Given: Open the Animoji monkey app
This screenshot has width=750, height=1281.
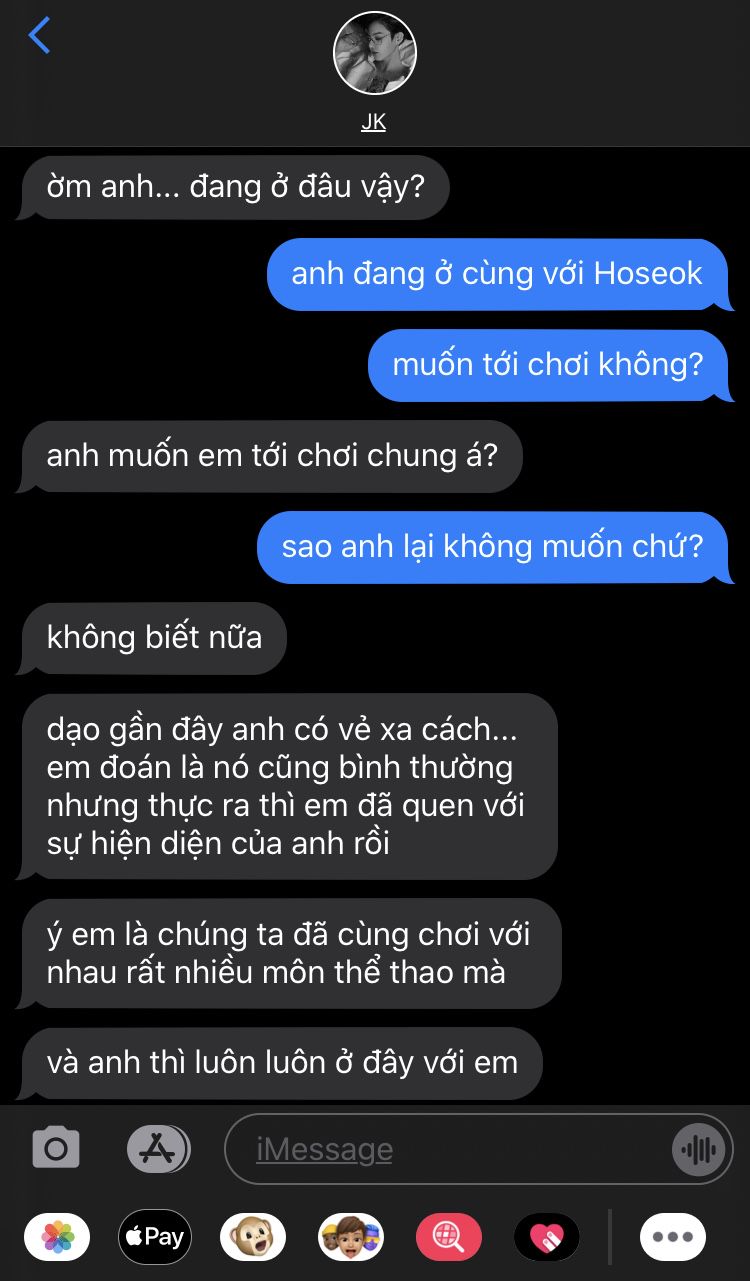Looking at the screenshot, I should click(253, 1237).
